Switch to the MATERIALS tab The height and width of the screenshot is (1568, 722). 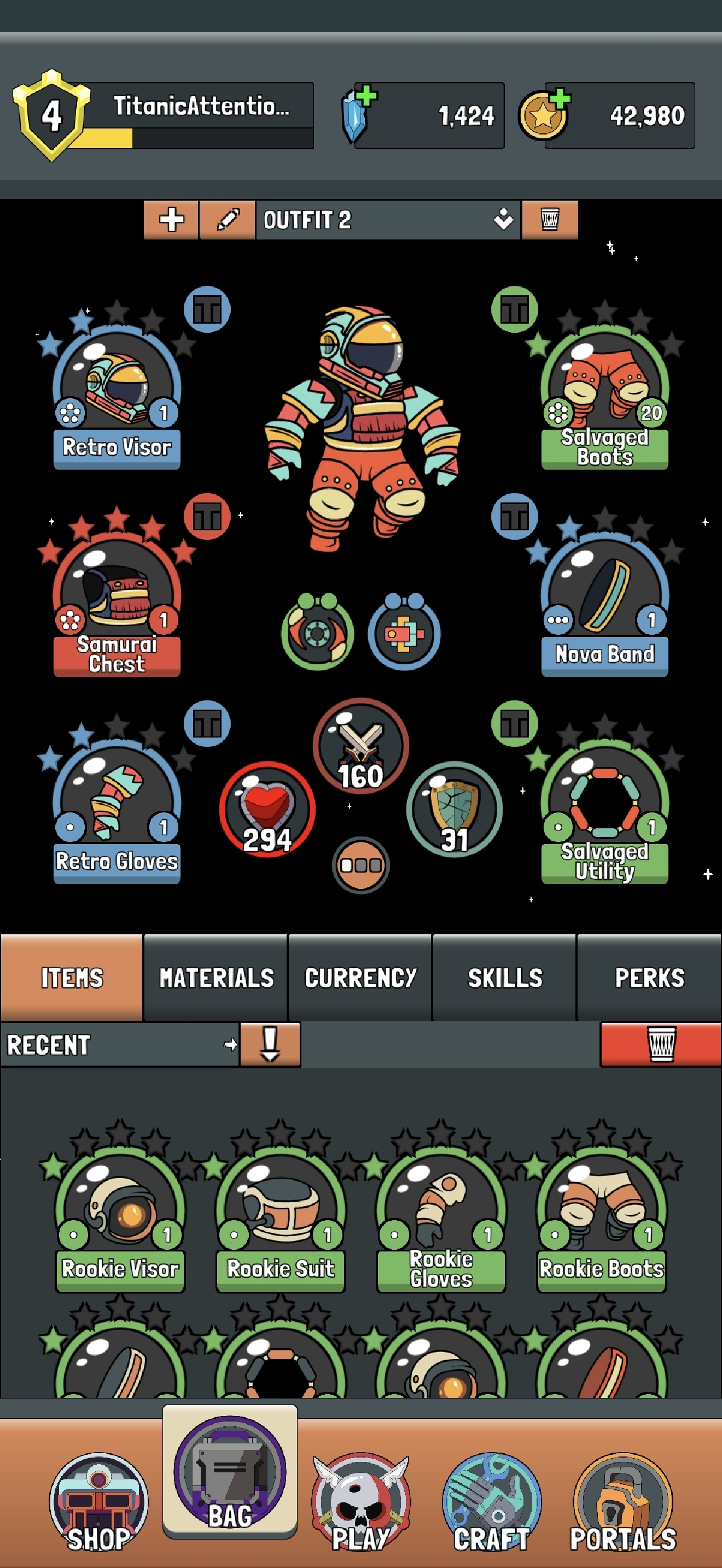tap(216, 978)
